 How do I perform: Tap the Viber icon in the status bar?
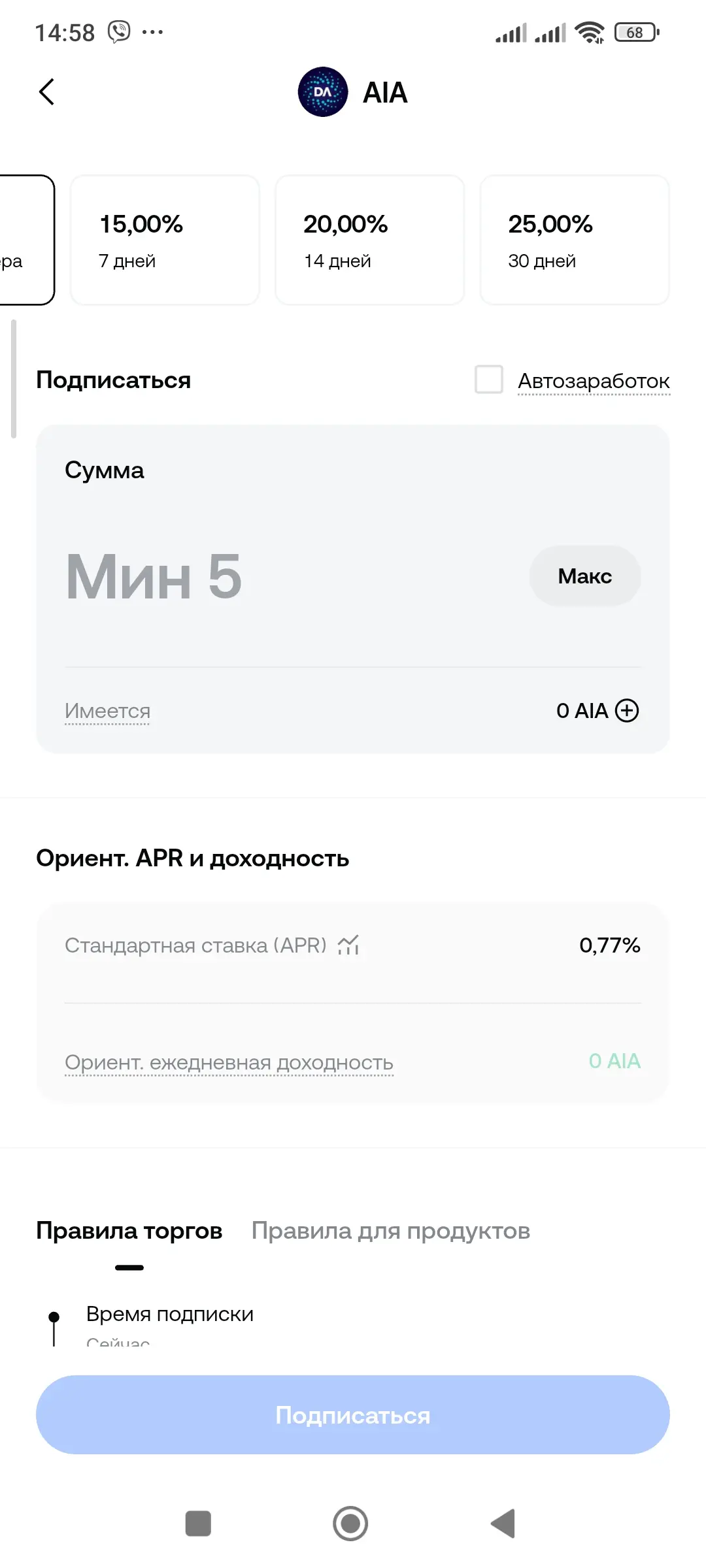[118, 29]
